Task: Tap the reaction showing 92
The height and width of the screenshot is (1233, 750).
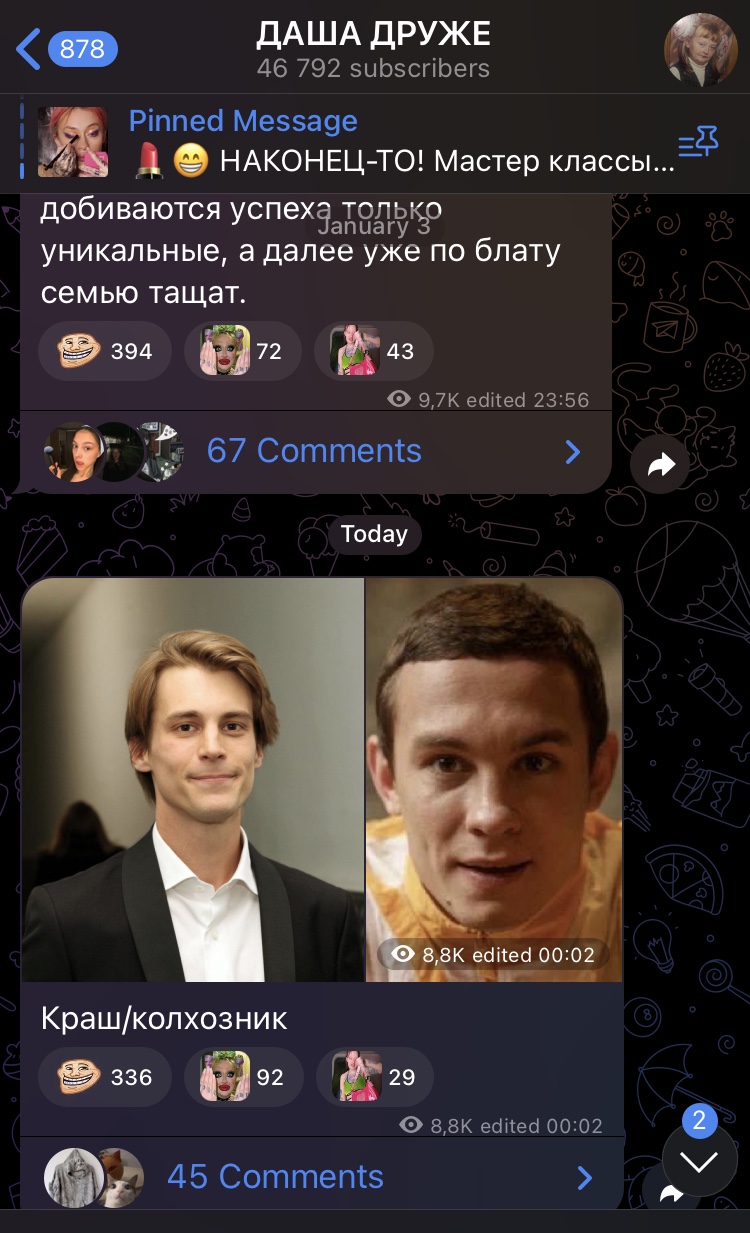Action: (x=243, y=1077)
